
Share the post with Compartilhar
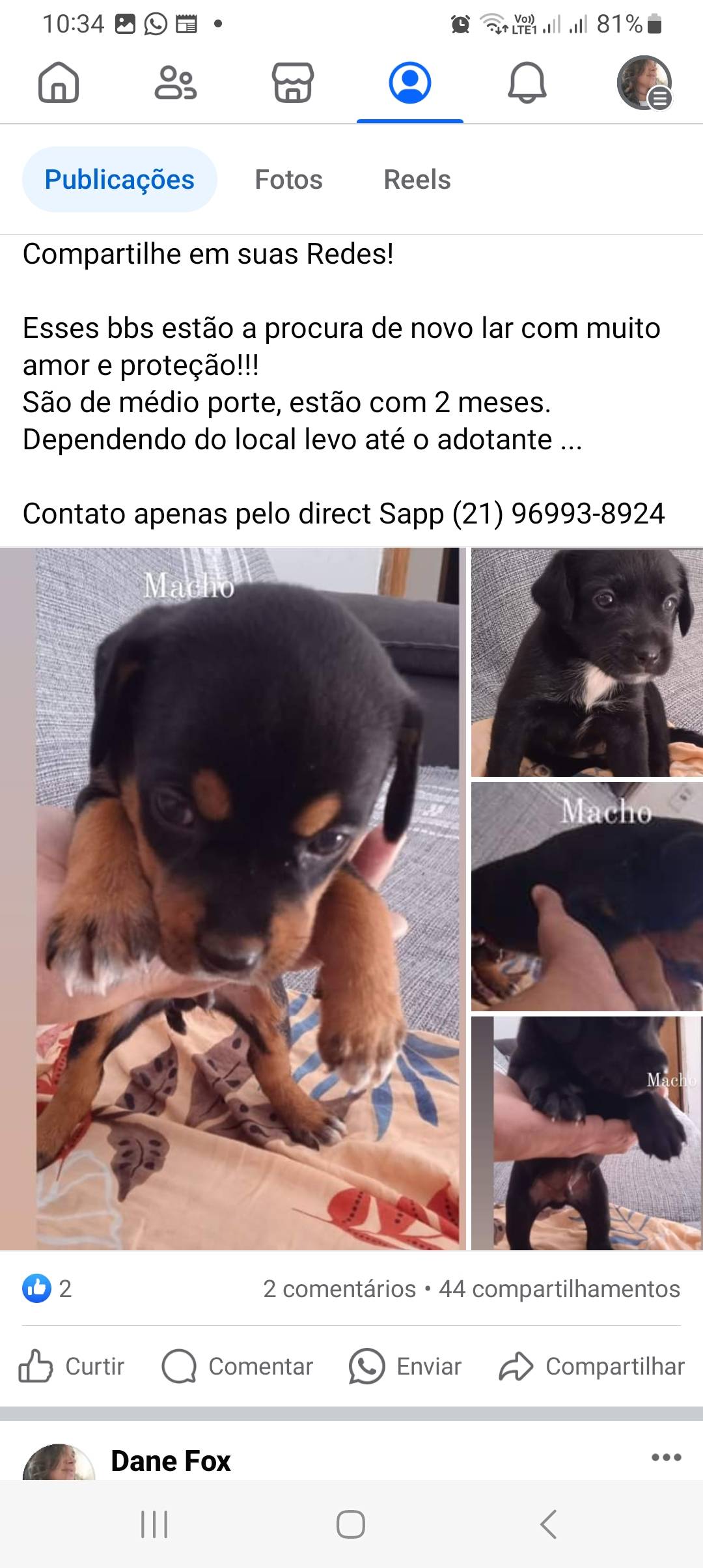click(592, 1366)
